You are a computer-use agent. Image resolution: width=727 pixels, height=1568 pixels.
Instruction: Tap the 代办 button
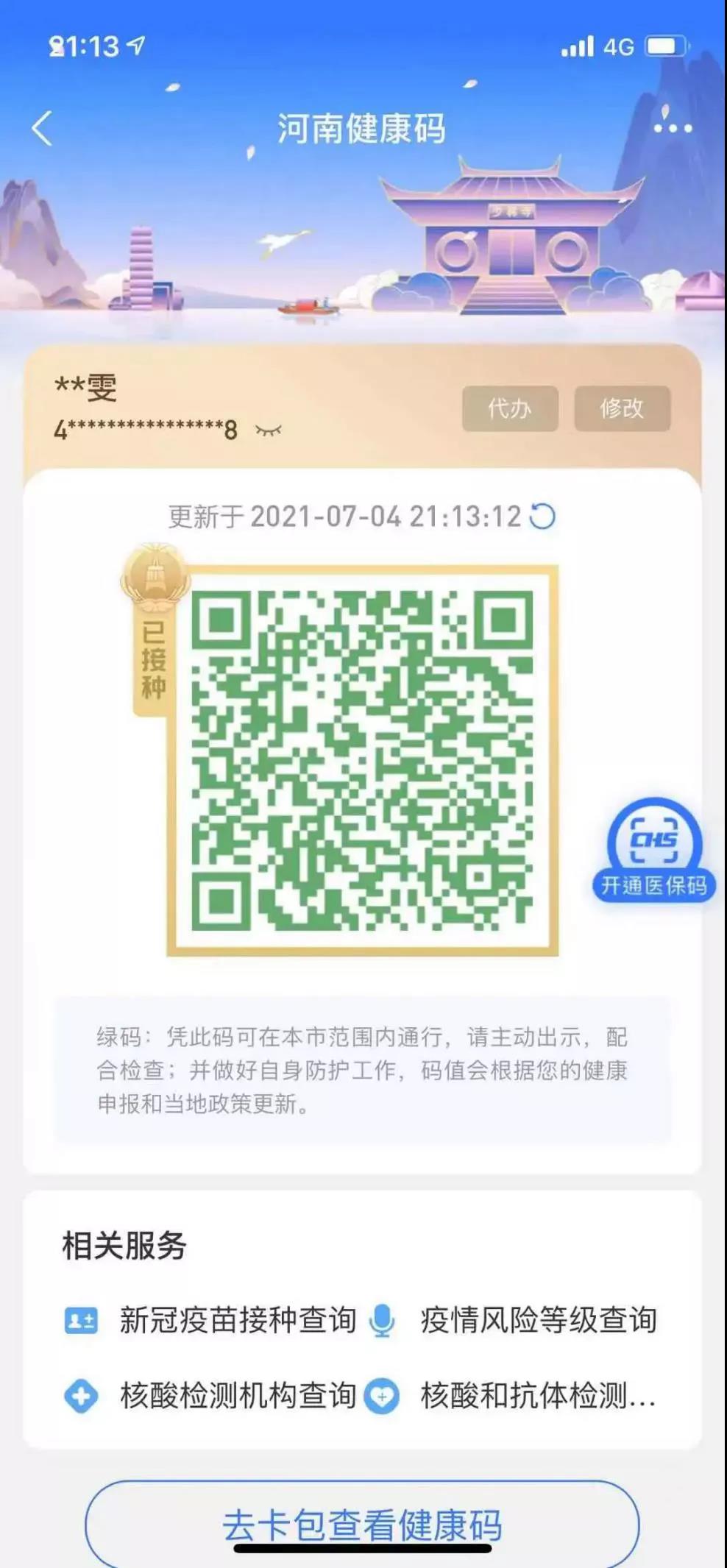coord(510,408)
